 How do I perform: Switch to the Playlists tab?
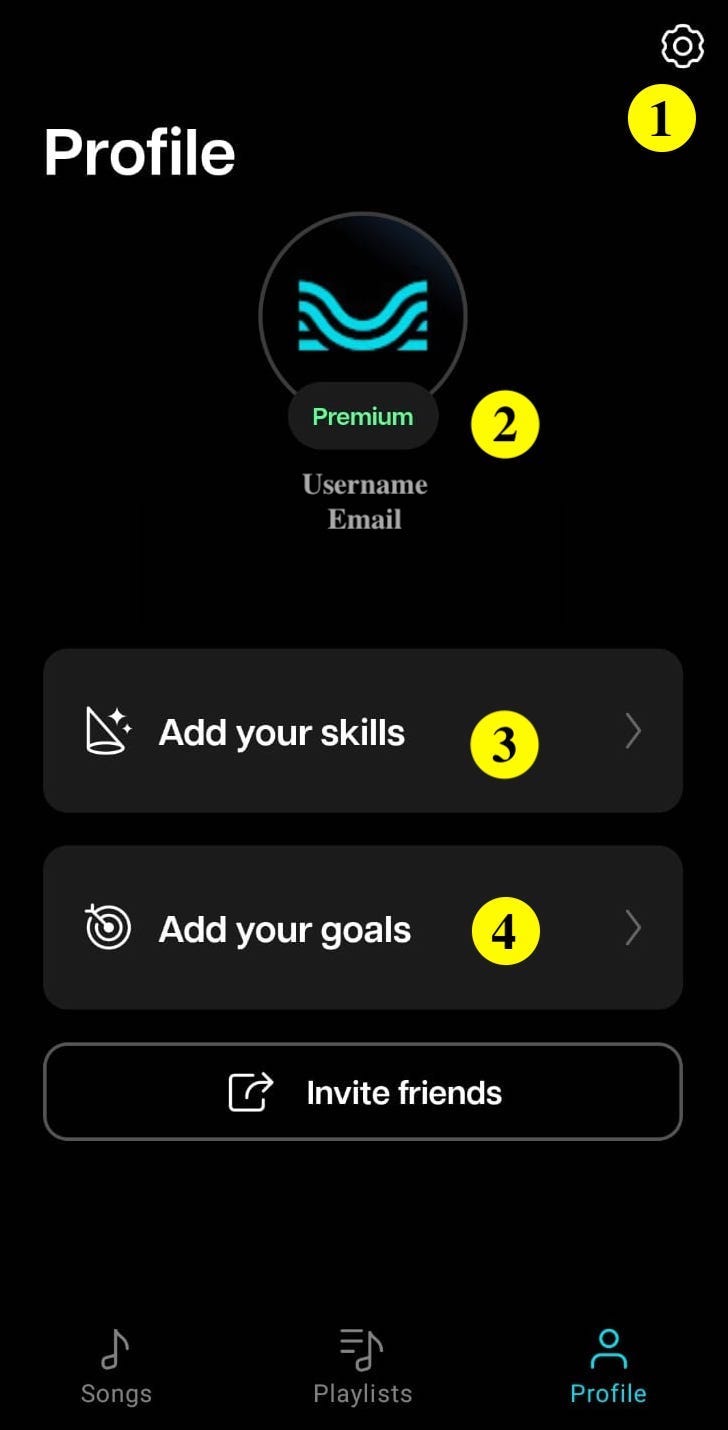363,1367
